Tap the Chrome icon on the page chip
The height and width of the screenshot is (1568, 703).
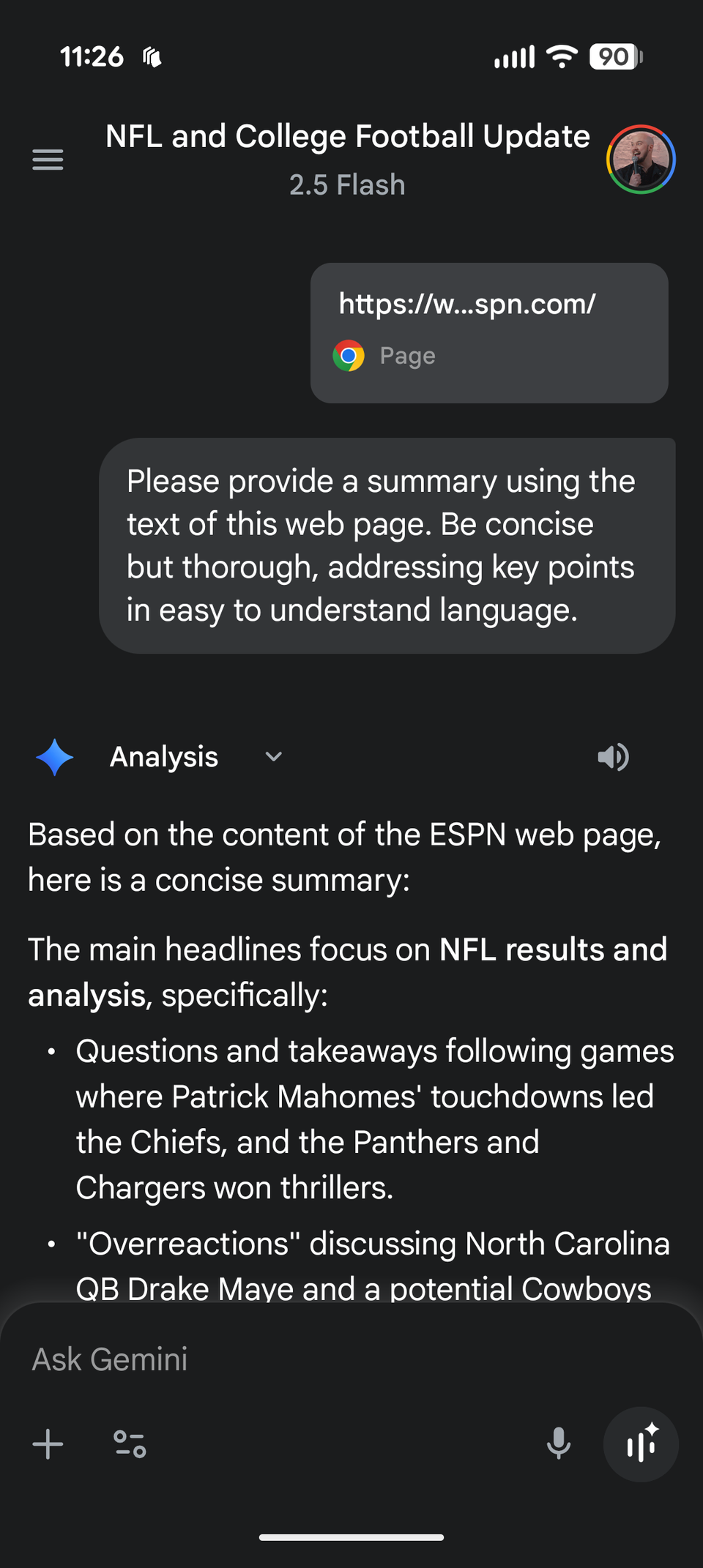point(350,356)
